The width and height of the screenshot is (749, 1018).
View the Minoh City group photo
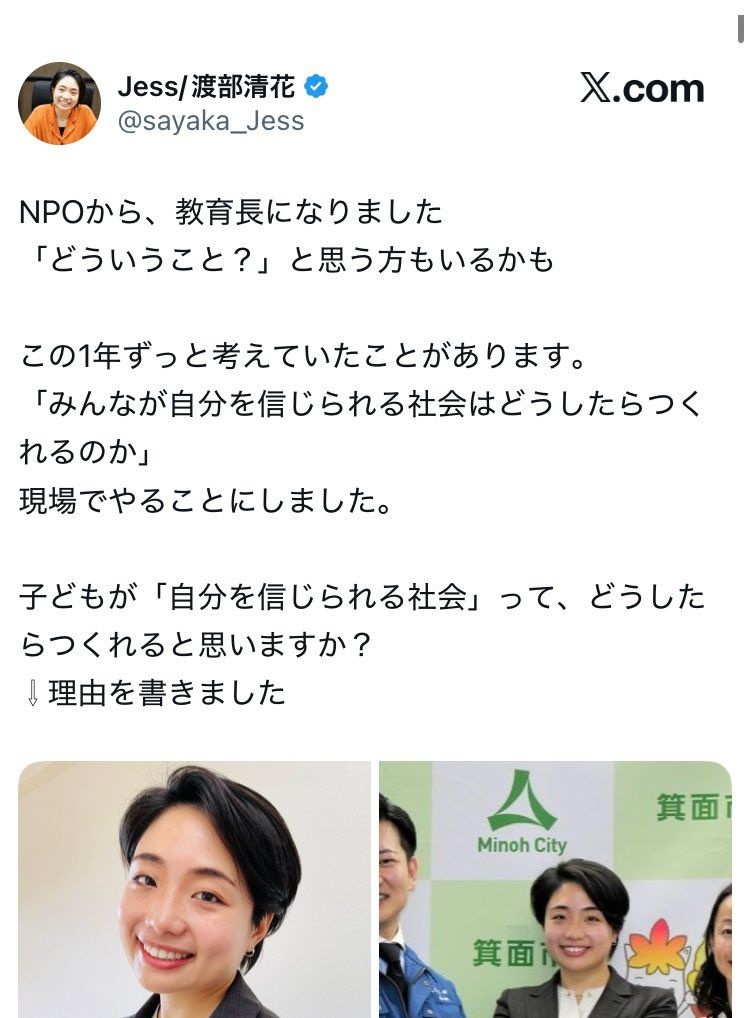click(x=555, y=890)
